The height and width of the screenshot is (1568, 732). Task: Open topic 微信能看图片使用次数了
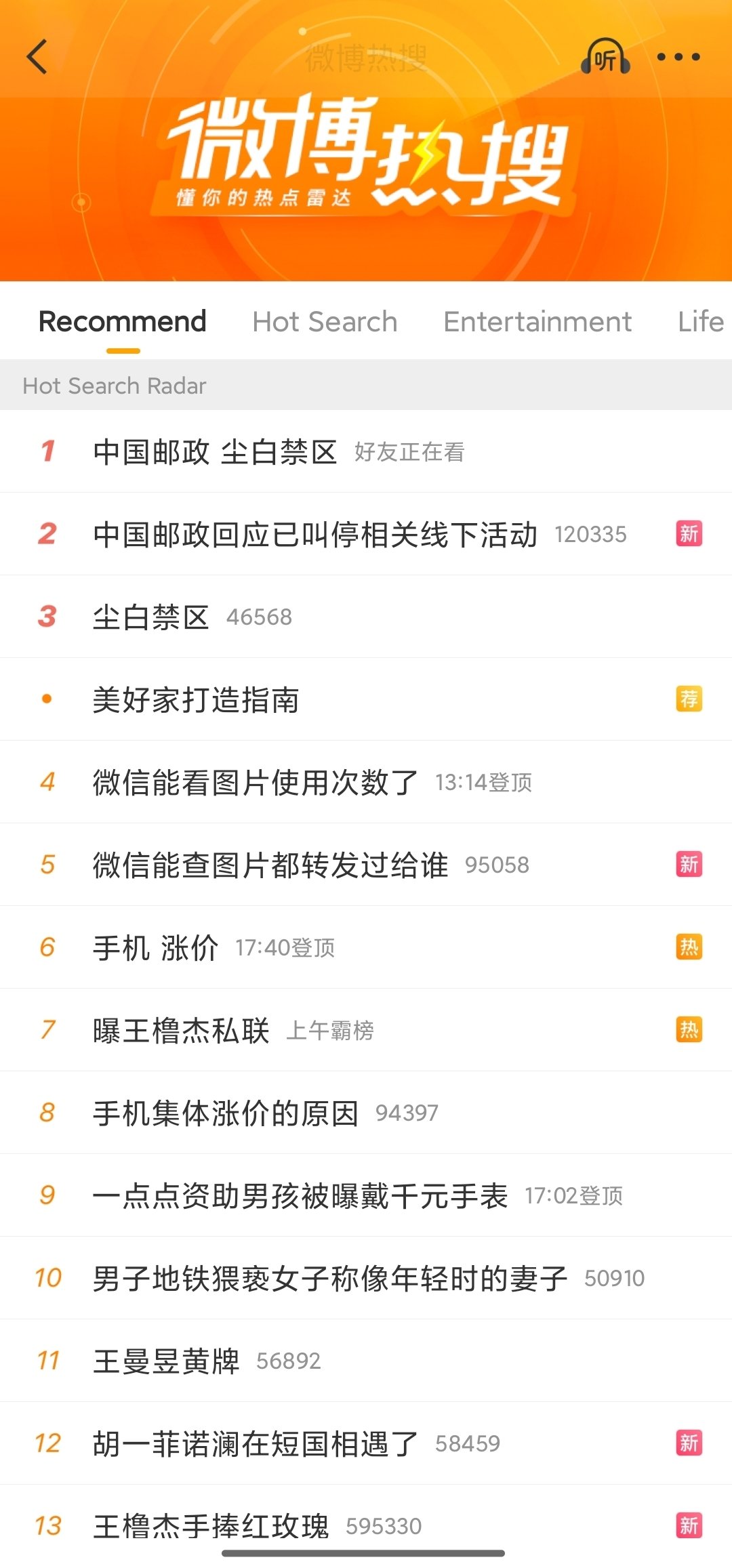tap(256, 783)
